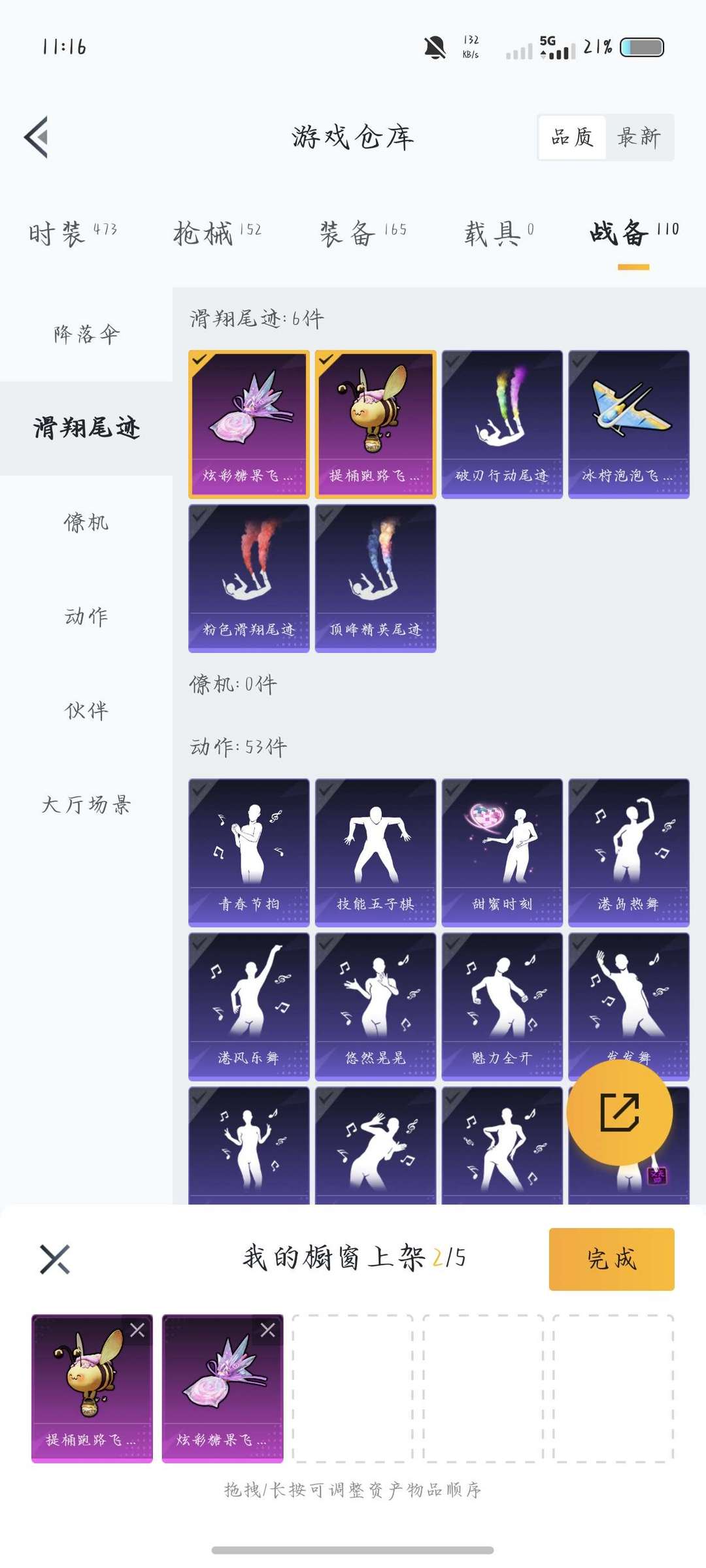Switch sorting to 最新
This screenshot has width=706, height=1568.
(639, 138)
